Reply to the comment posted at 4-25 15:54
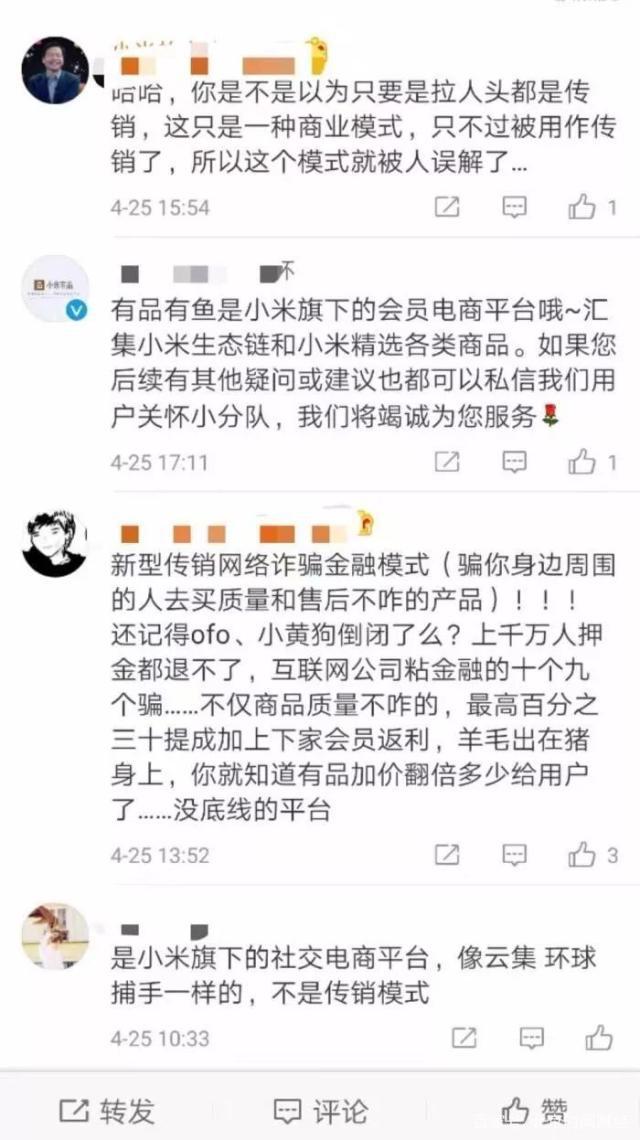The width and height of the screenshot is (640, 1140). pyautogui.click(x=514, y=207)
